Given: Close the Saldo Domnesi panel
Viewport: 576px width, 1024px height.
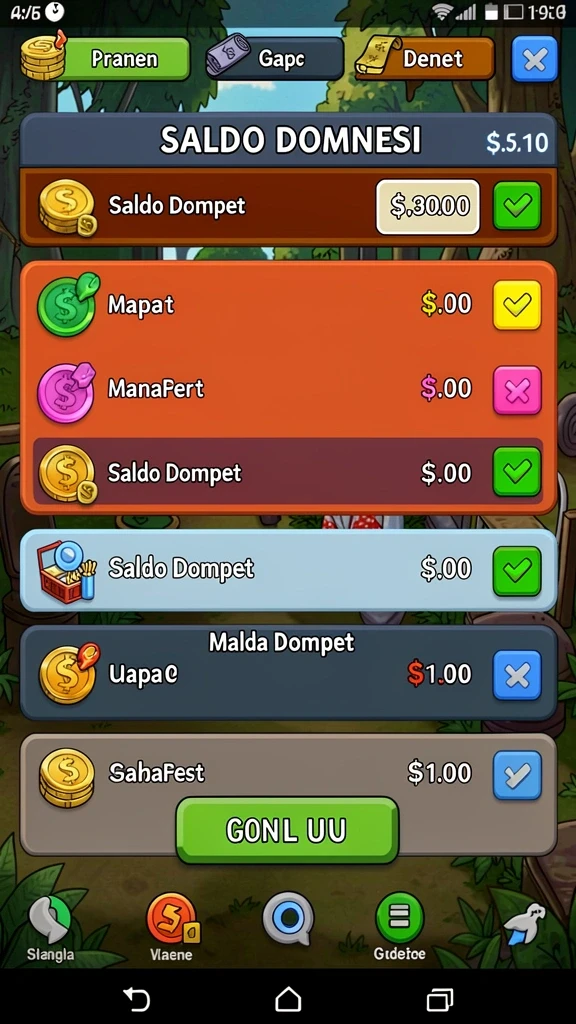Looking at the screenshot, I should point(534,59).
